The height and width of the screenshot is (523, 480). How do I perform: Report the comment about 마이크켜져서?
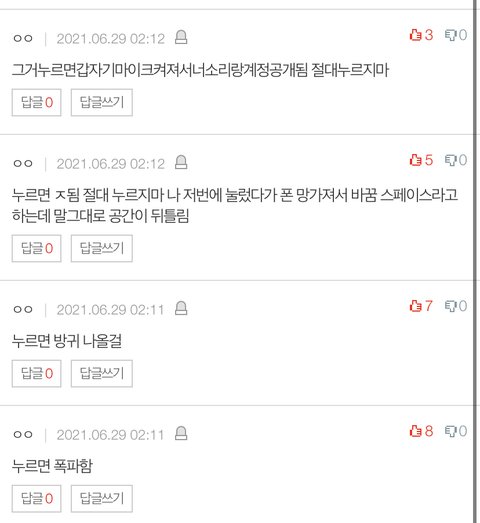tap(181, 37)
